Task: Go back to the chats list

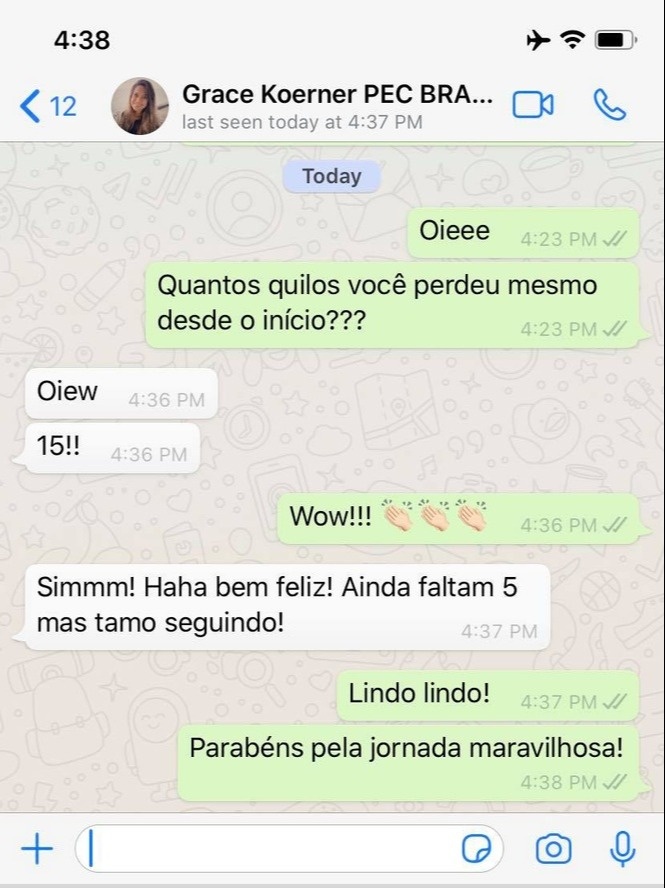Action: coord(46,105)
